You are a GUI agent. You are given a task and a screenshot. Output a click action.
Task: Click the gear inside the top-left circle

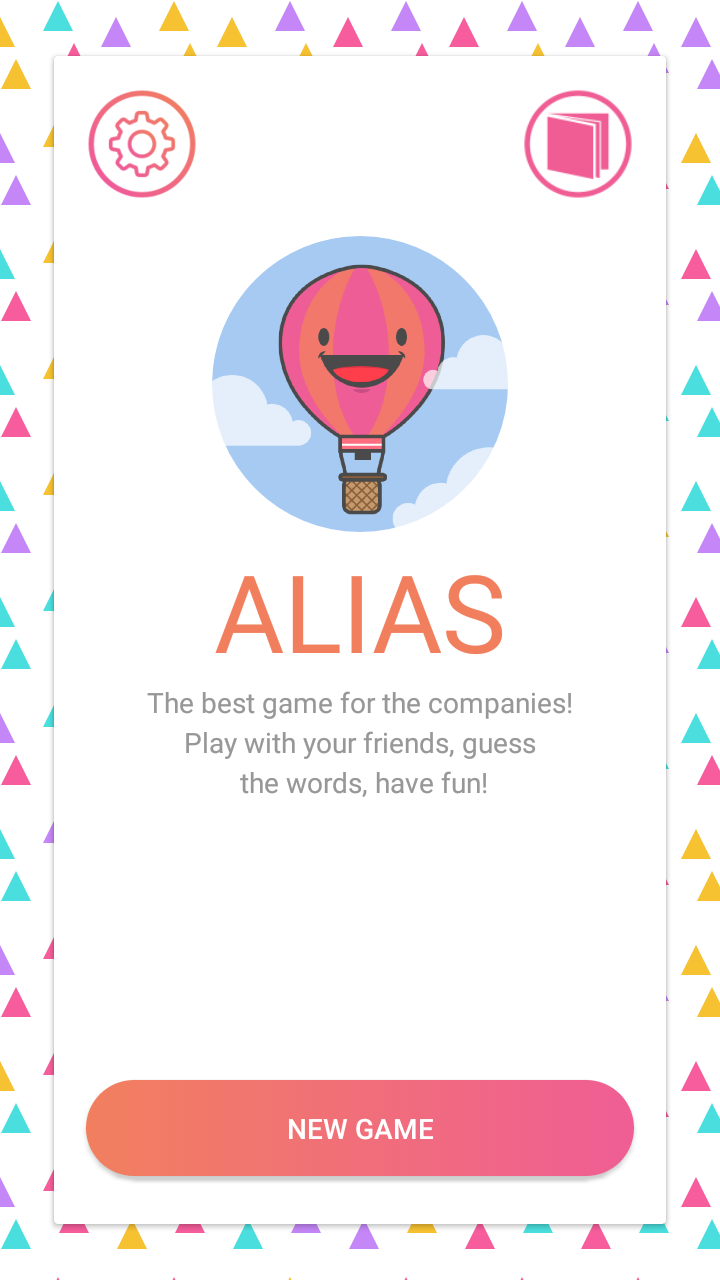coord(141,143)
